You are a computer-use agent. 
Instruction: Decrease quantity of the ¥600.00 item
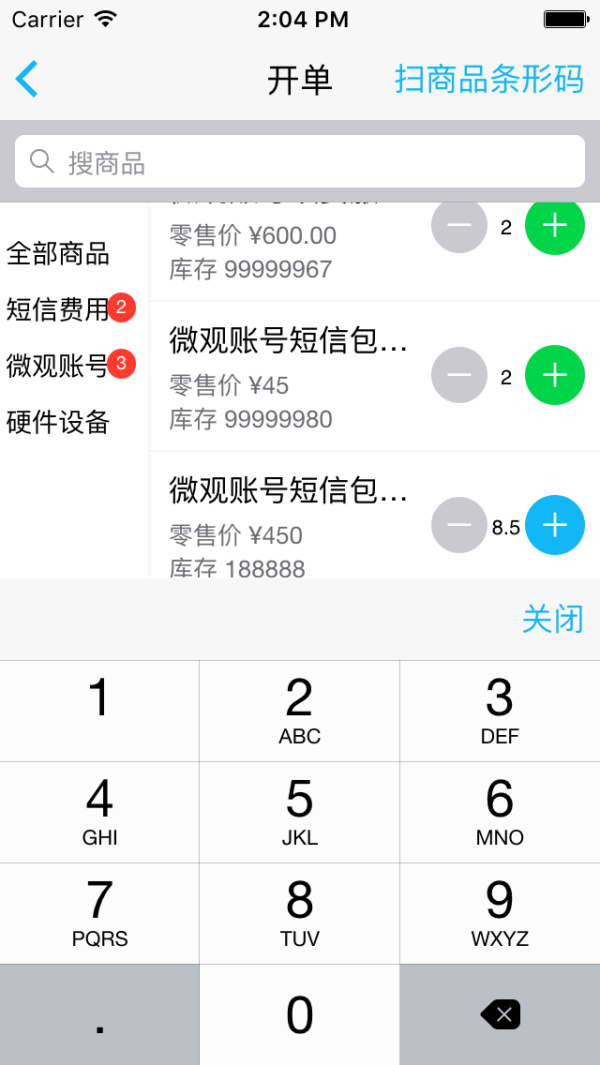459,227
